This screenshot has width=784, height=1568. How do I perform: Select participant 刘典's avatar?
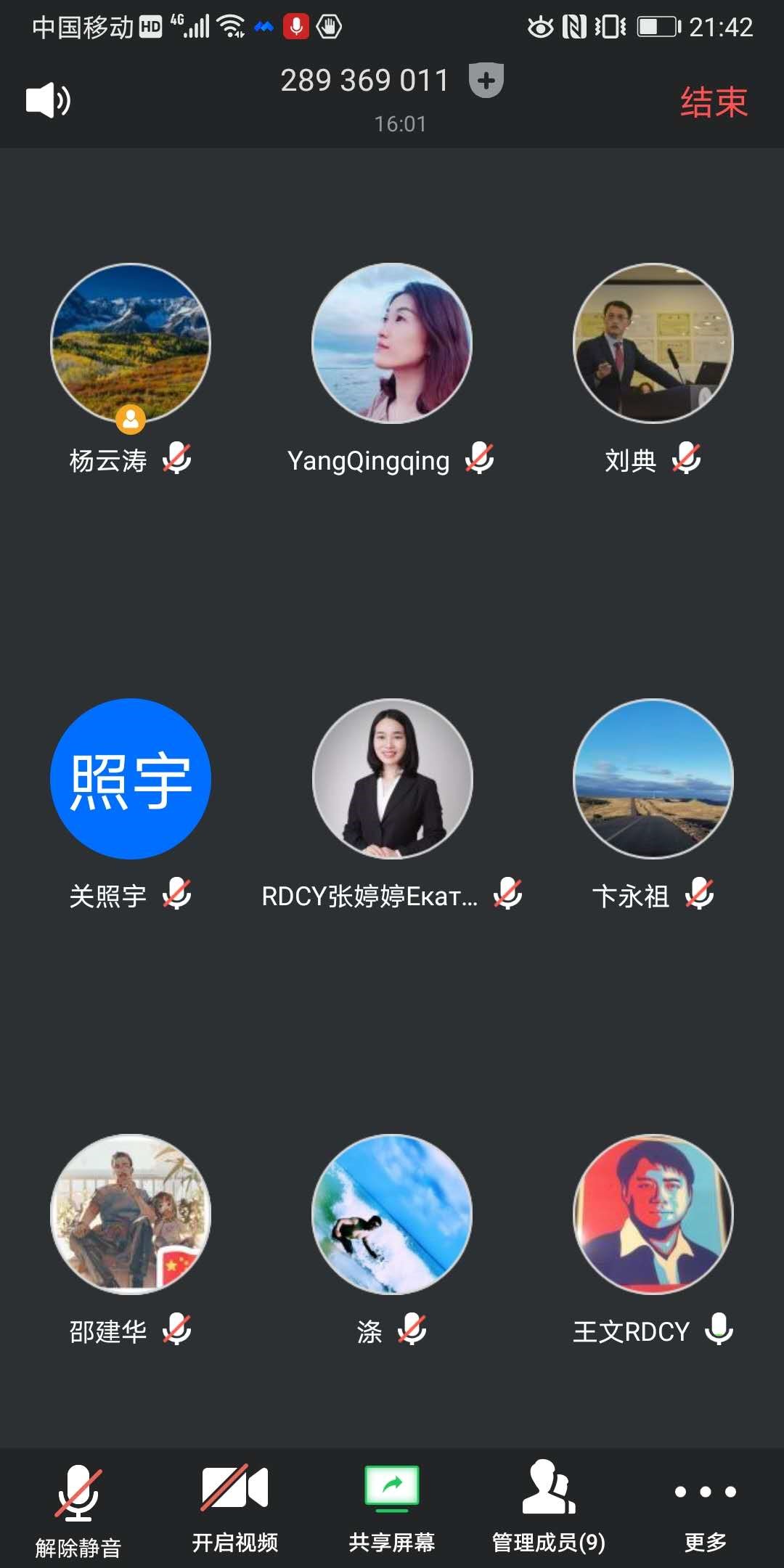[653, 343]
